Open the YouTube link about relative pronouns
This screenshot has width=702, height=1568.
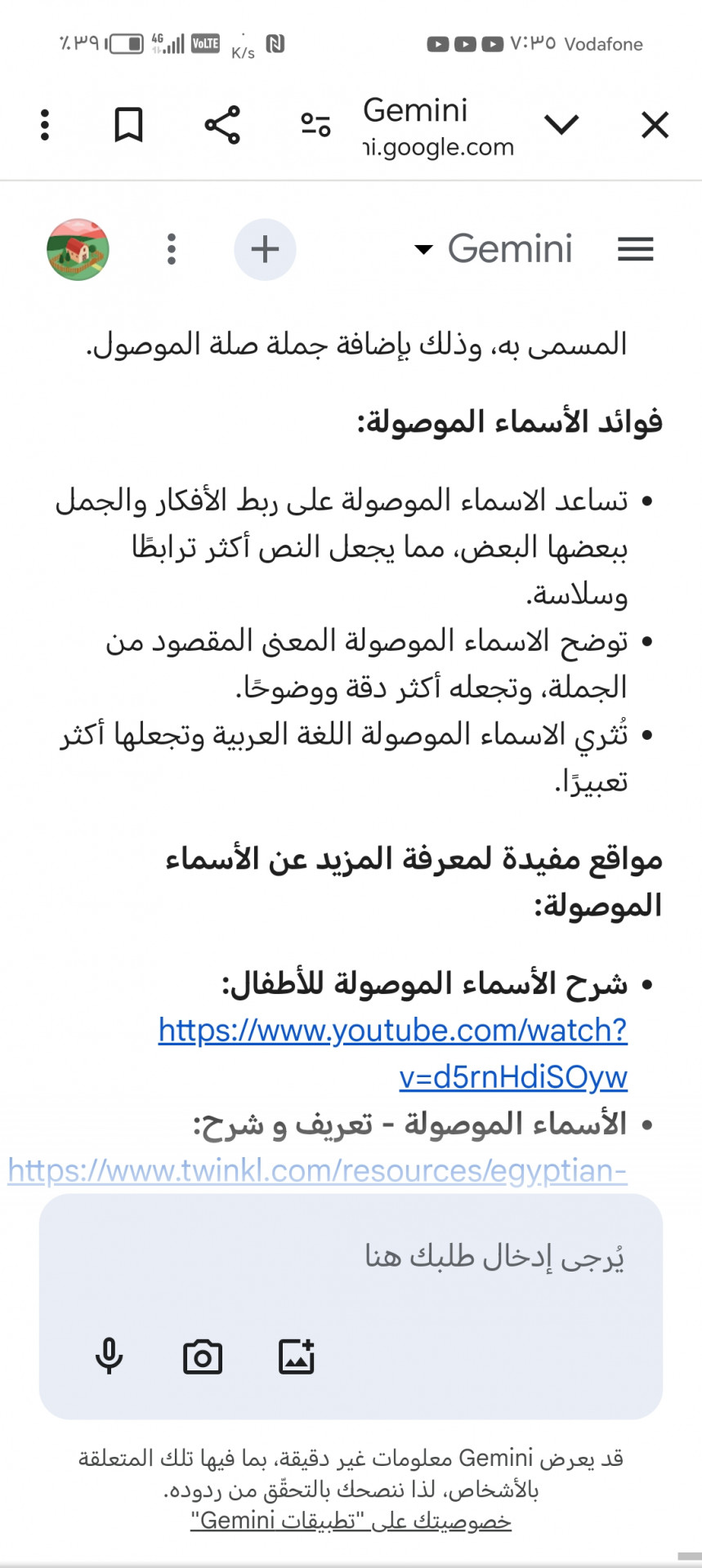pyautogui.click(x=393, y=1053)
